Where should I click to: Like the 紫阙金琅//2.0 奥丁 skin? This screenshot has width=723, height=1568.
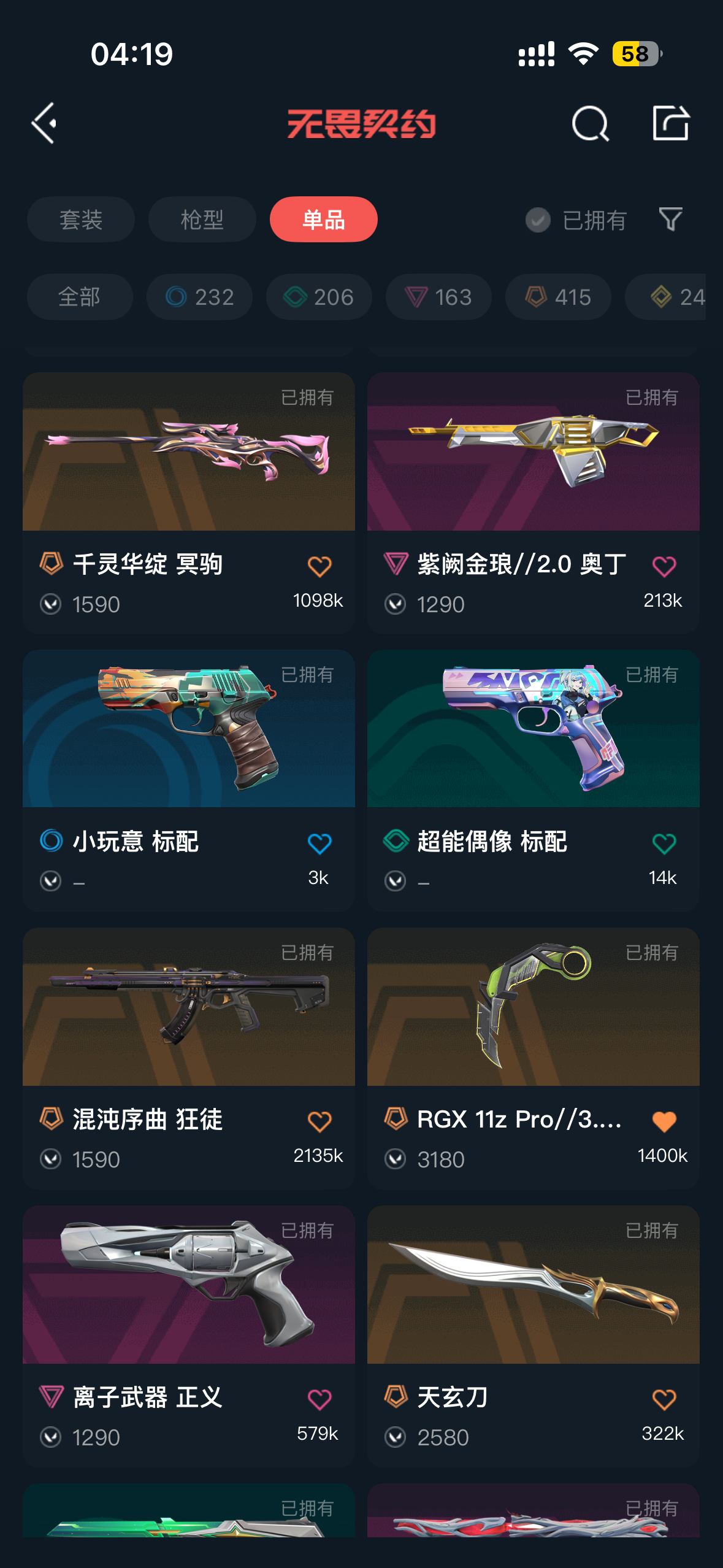664,566
